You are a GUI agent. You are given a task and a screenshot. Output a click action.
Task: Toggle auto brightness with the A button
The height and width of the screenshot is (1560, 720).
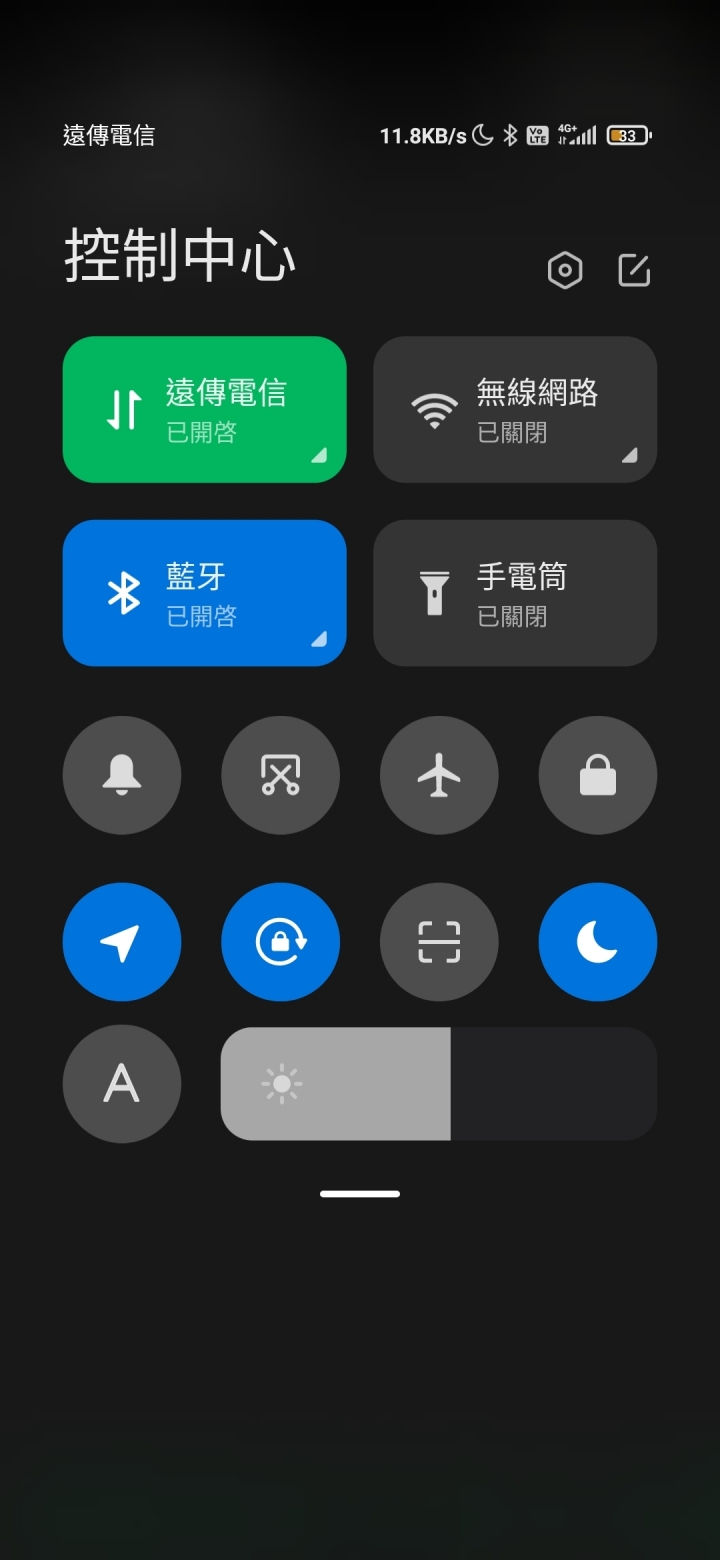pos(122,1084)
